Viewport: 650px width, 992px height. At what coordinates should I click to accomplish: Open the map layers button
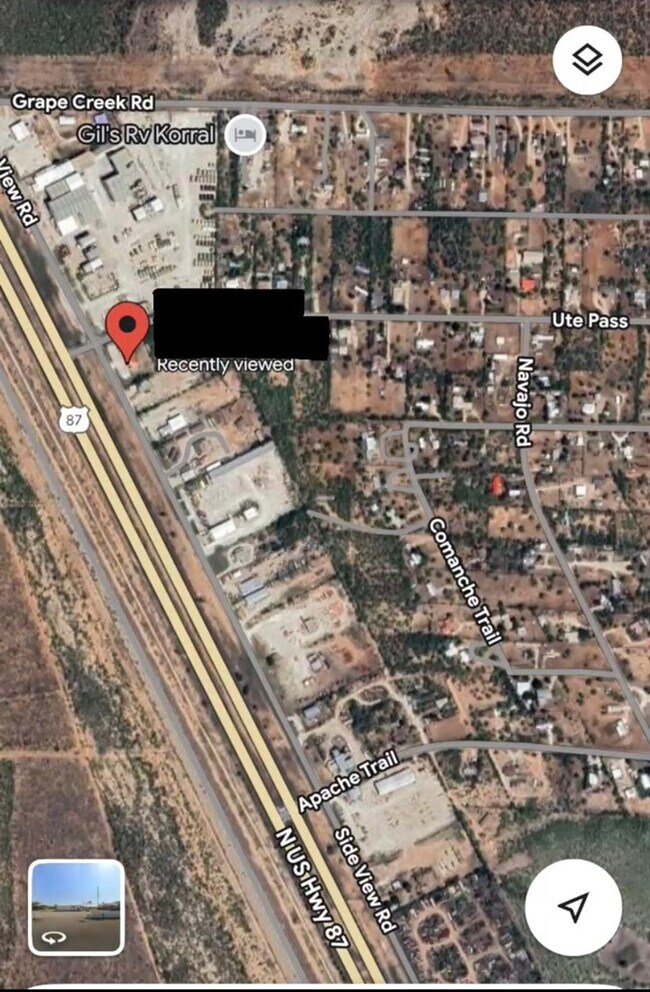click(x=587, y=60)
